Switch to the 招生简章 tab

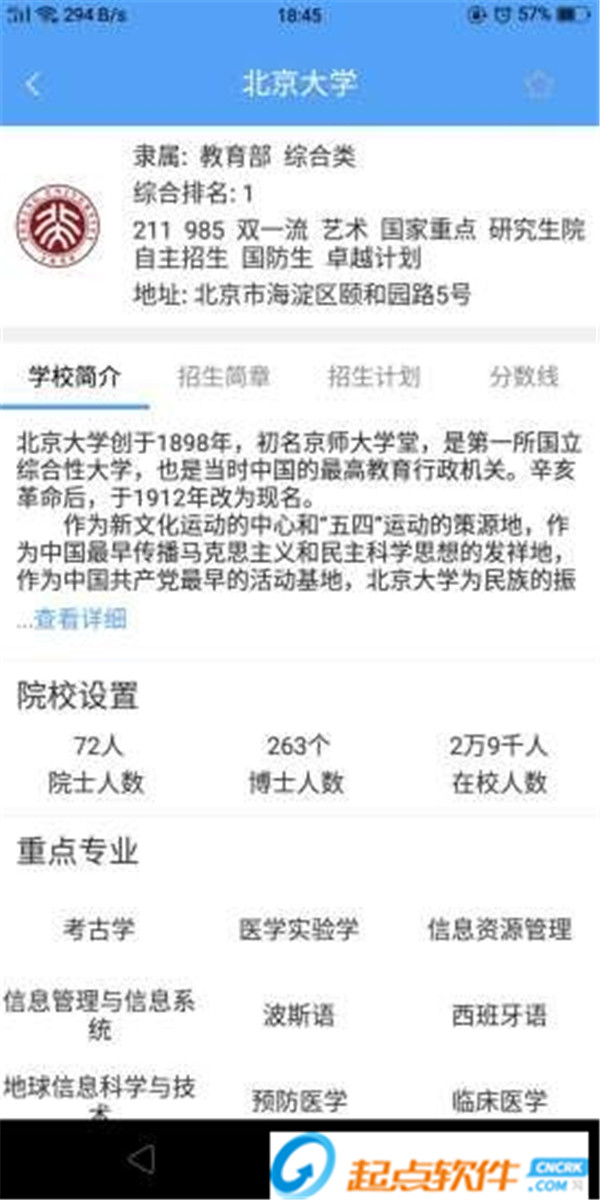[x=224, y=377]
